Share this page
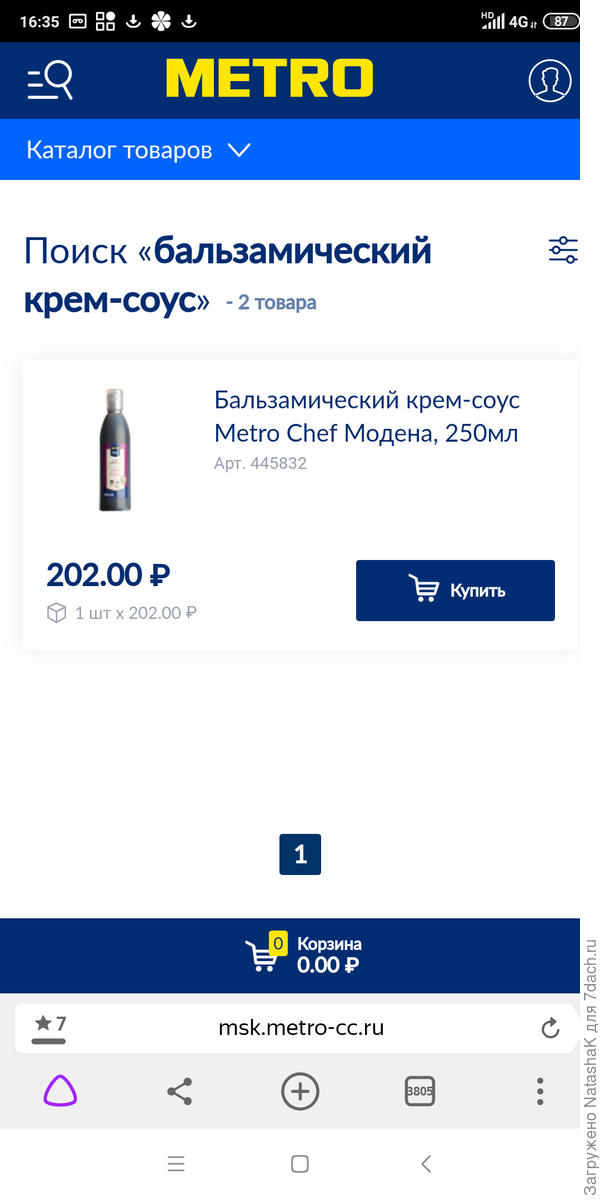This screenshot has height=1200, width=600. pos(180,1091)
